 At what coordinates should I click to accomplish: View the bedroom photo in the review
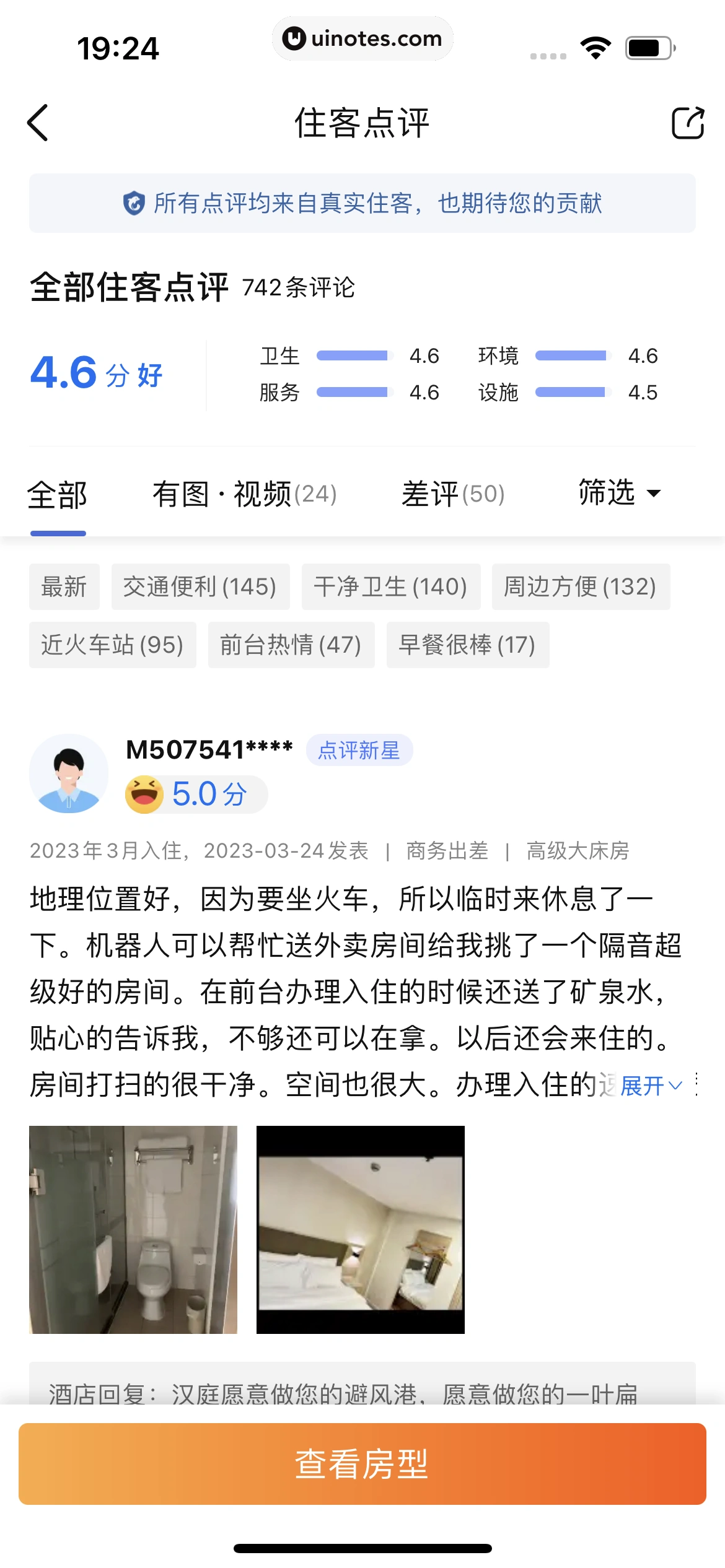point(360,1229)
